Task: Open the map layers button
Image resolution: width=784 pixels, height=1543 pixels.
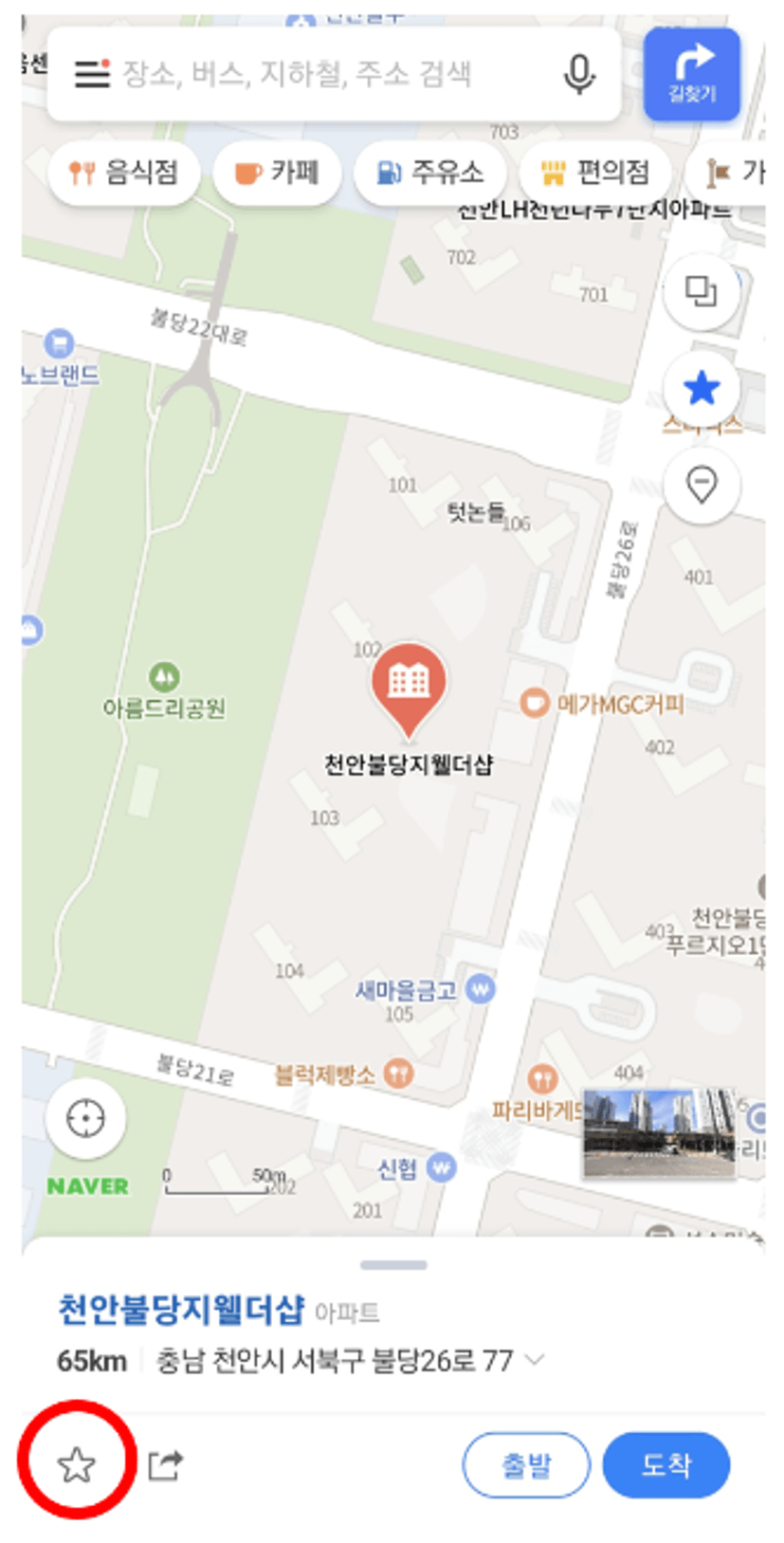Action: (x=702, y=291)
